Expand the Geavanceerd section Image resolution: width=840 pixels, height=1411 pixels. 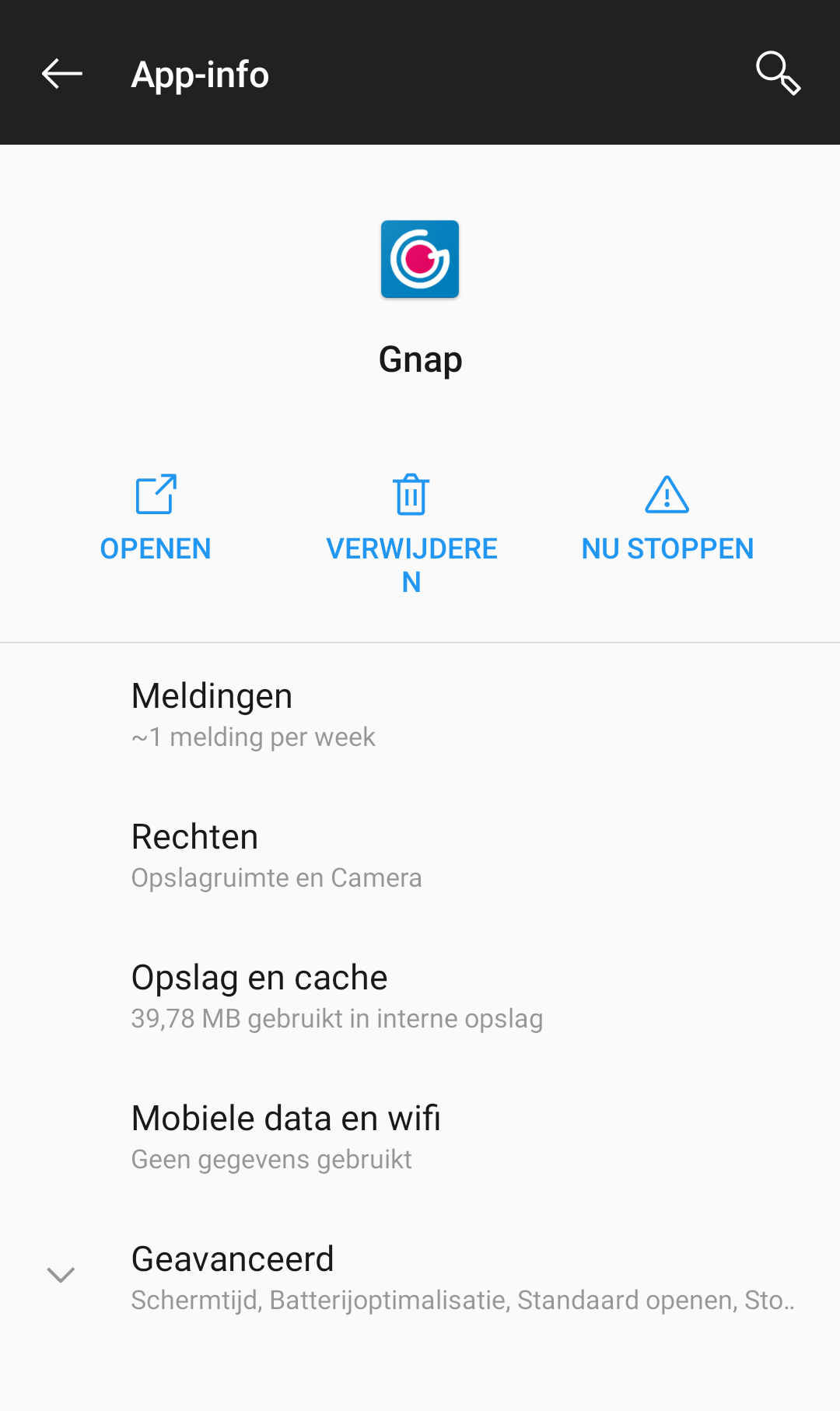(x=420, y=1277)
